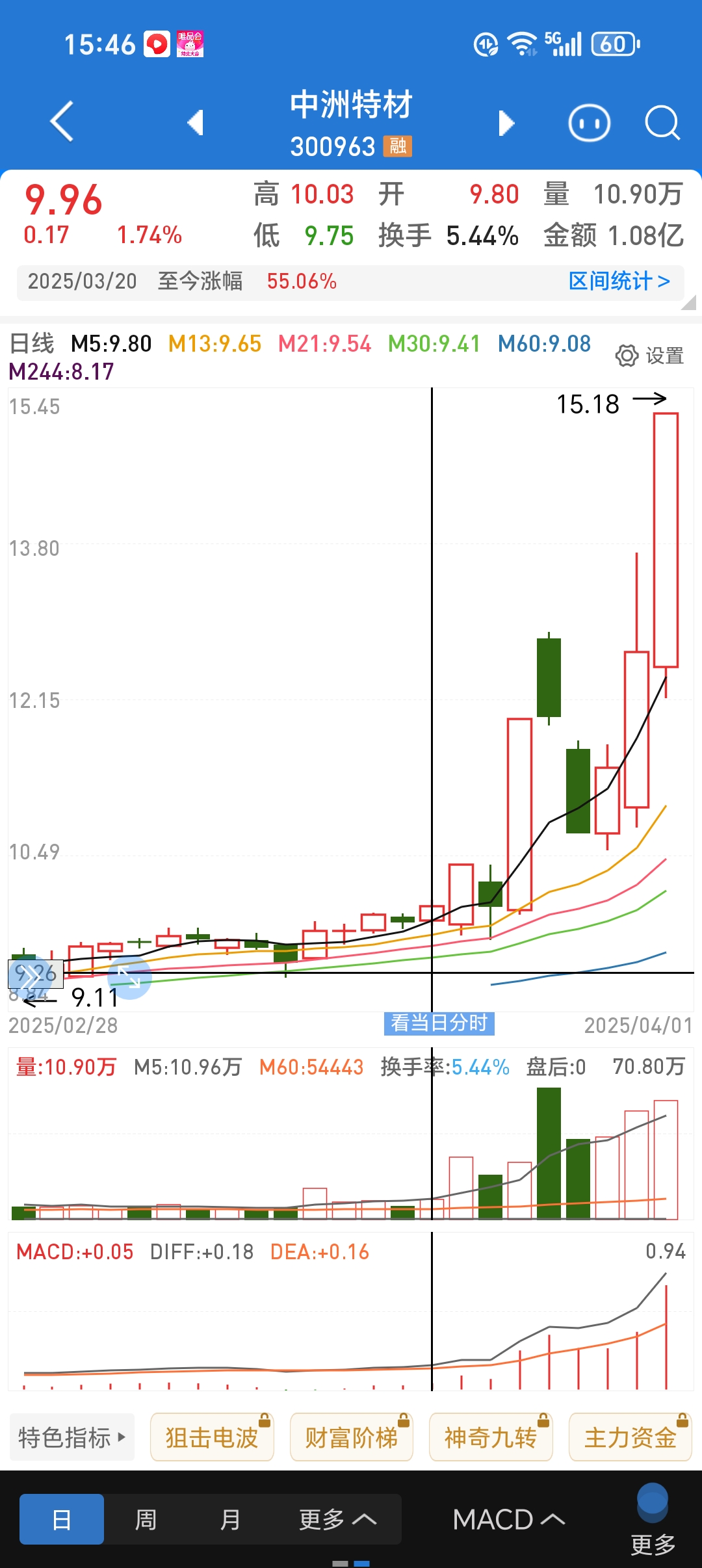The image size is (702, 1568).
Task: Unlock the 狙击电波 indicator
Action: point(212,1437)
